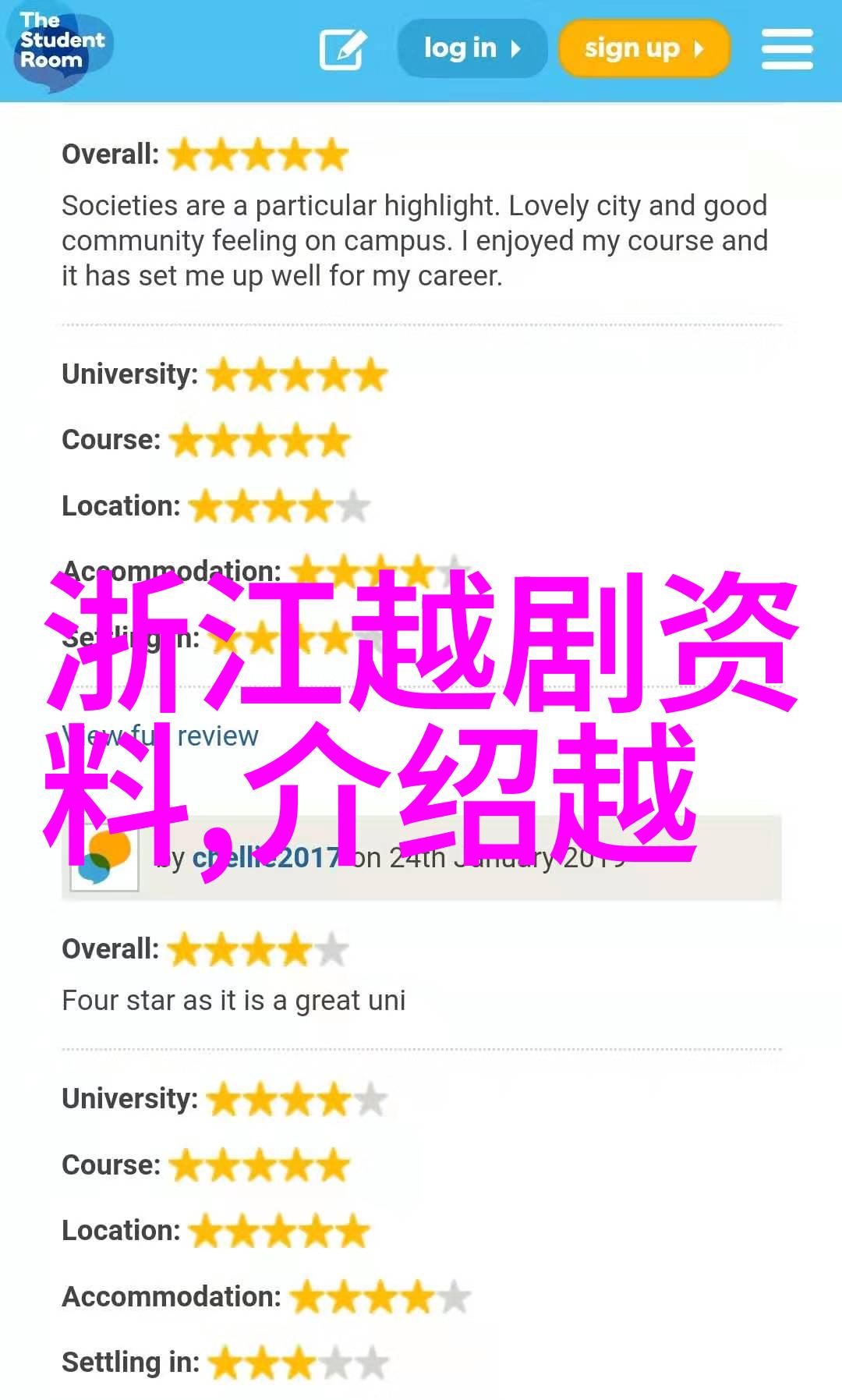842x1400 pixels.
Task: View the full review link
Action: point(161,735)
